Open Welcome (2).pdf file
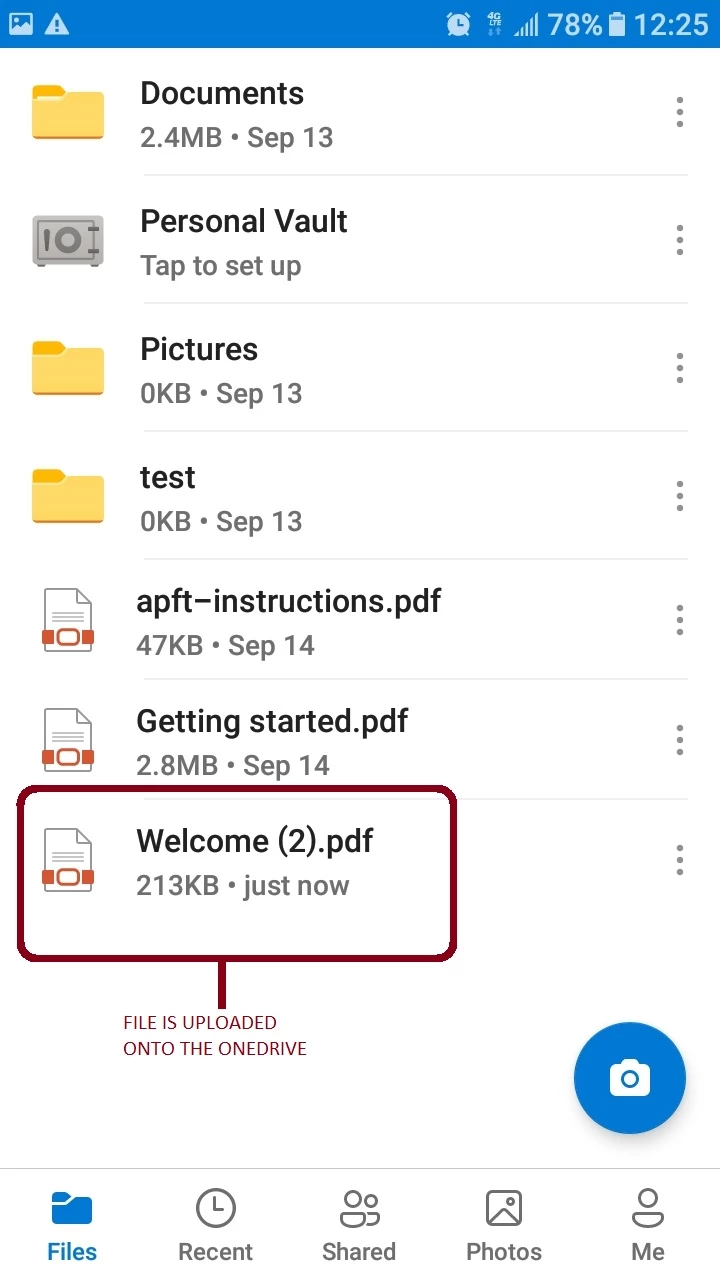The image size is (720, 1280). [254, 860]
